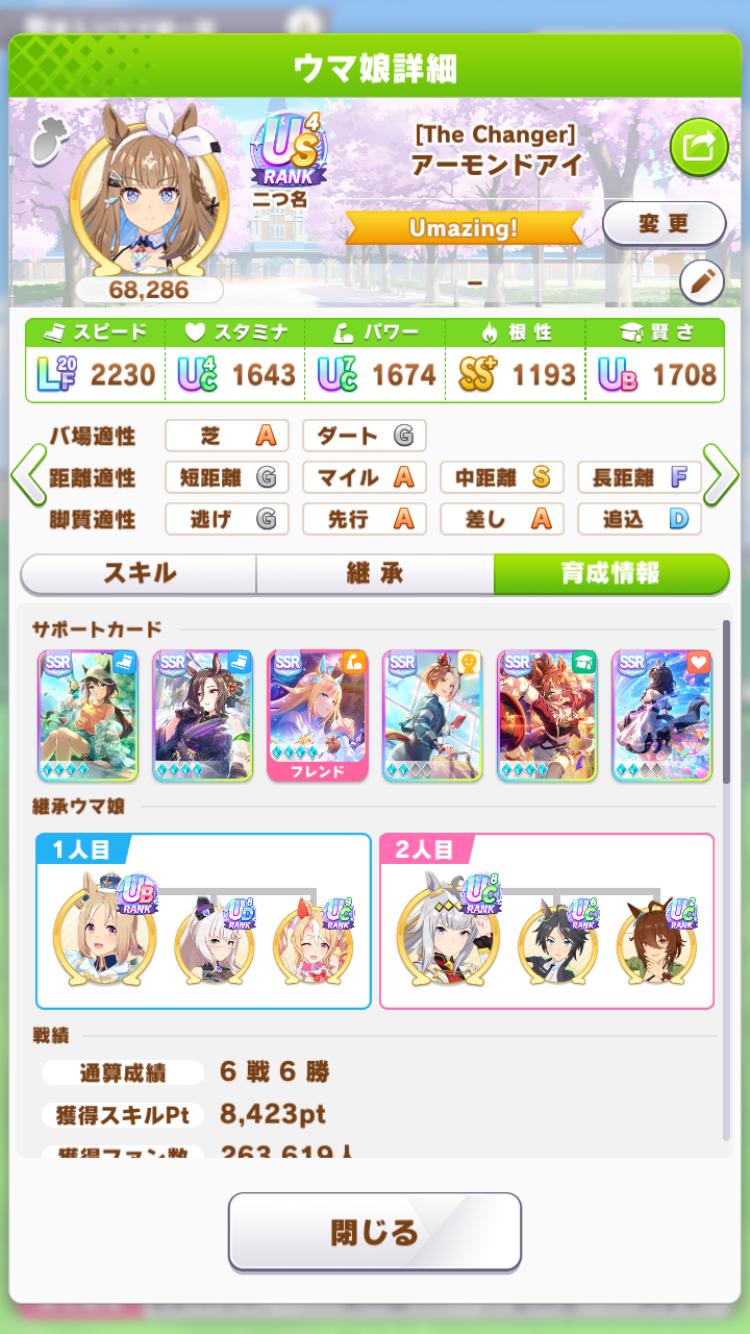Tap the 変更 button
The image size is (750, 1334).
click(664, 224)
